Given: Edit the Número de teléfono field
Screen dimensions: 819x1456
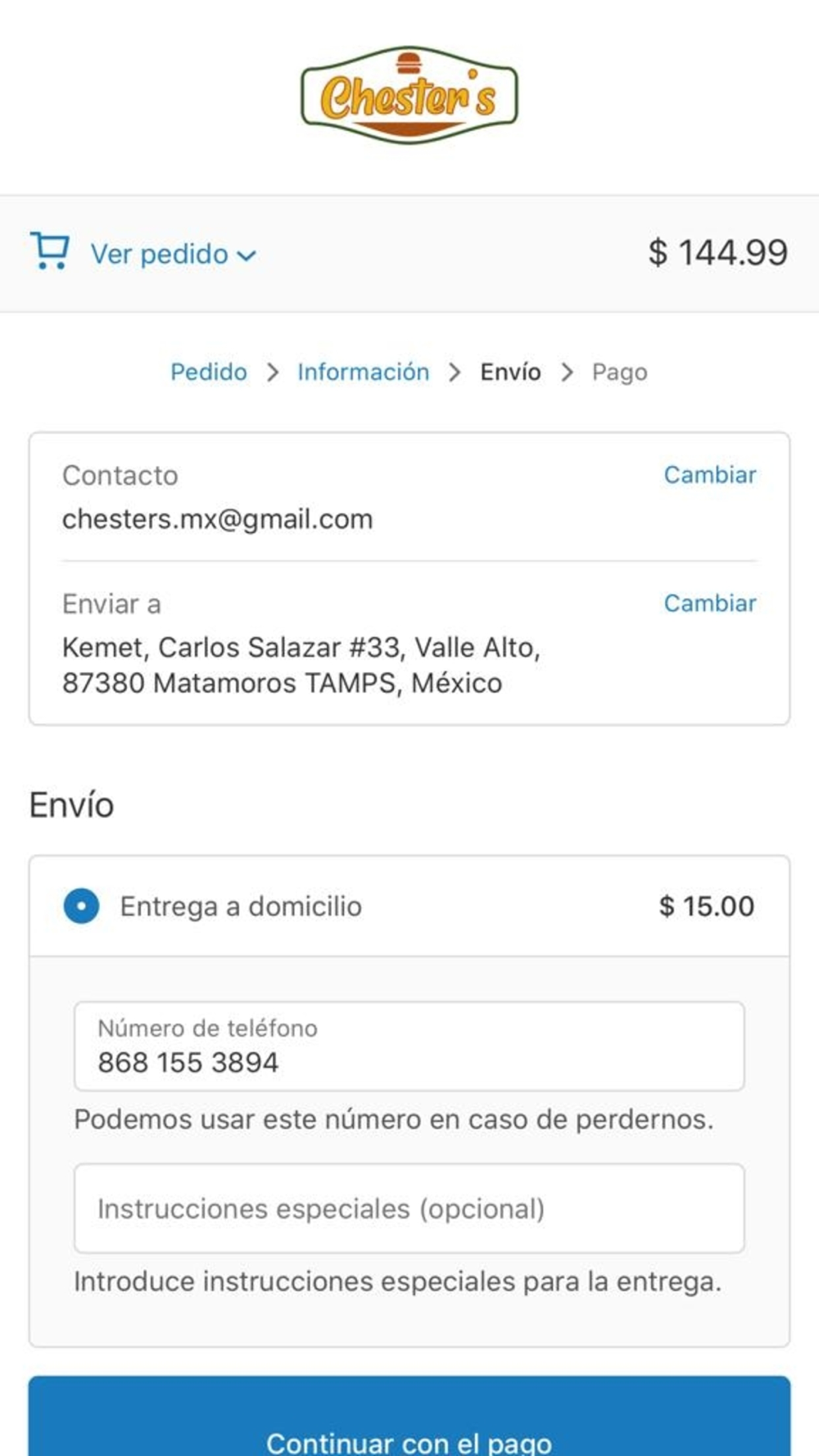Looking at the screenshot, I should (409, 1047).
